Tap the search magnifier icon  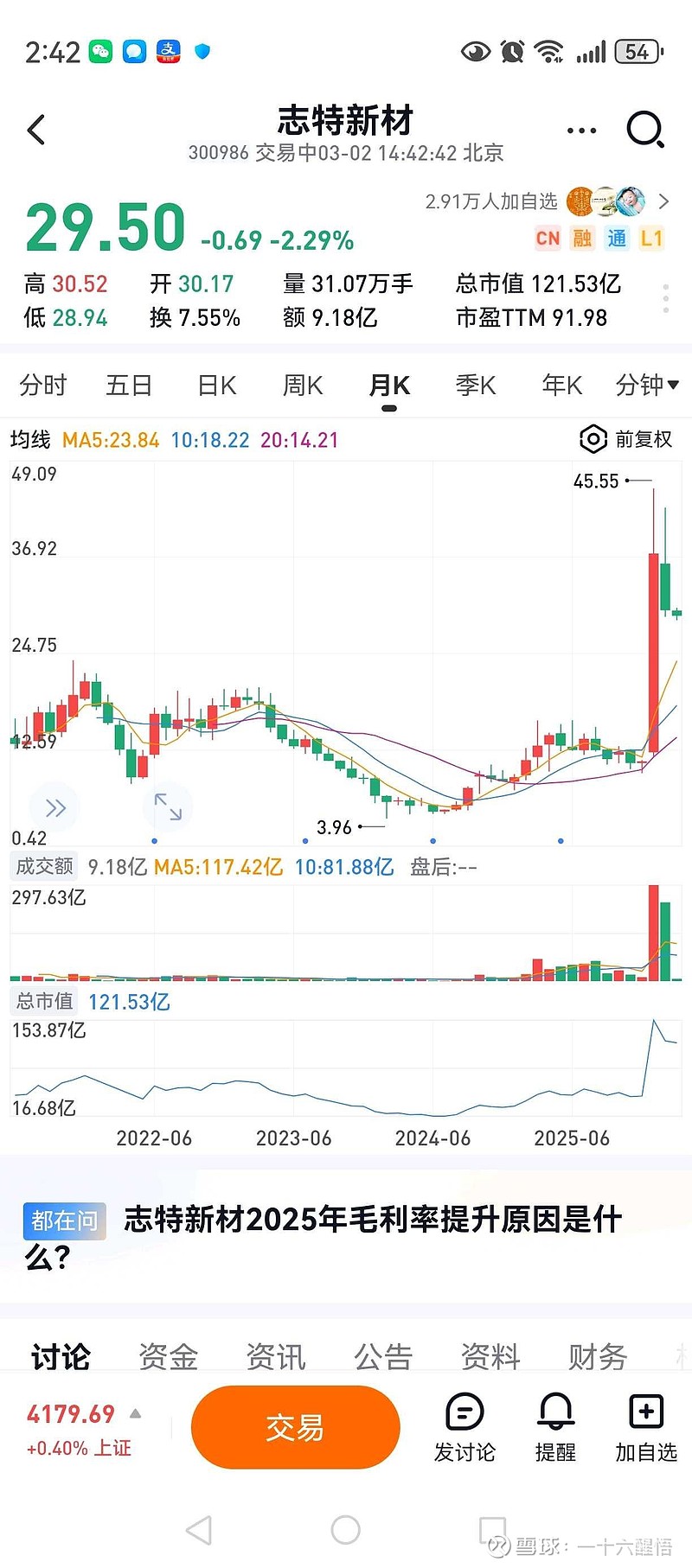coord(645,130)
